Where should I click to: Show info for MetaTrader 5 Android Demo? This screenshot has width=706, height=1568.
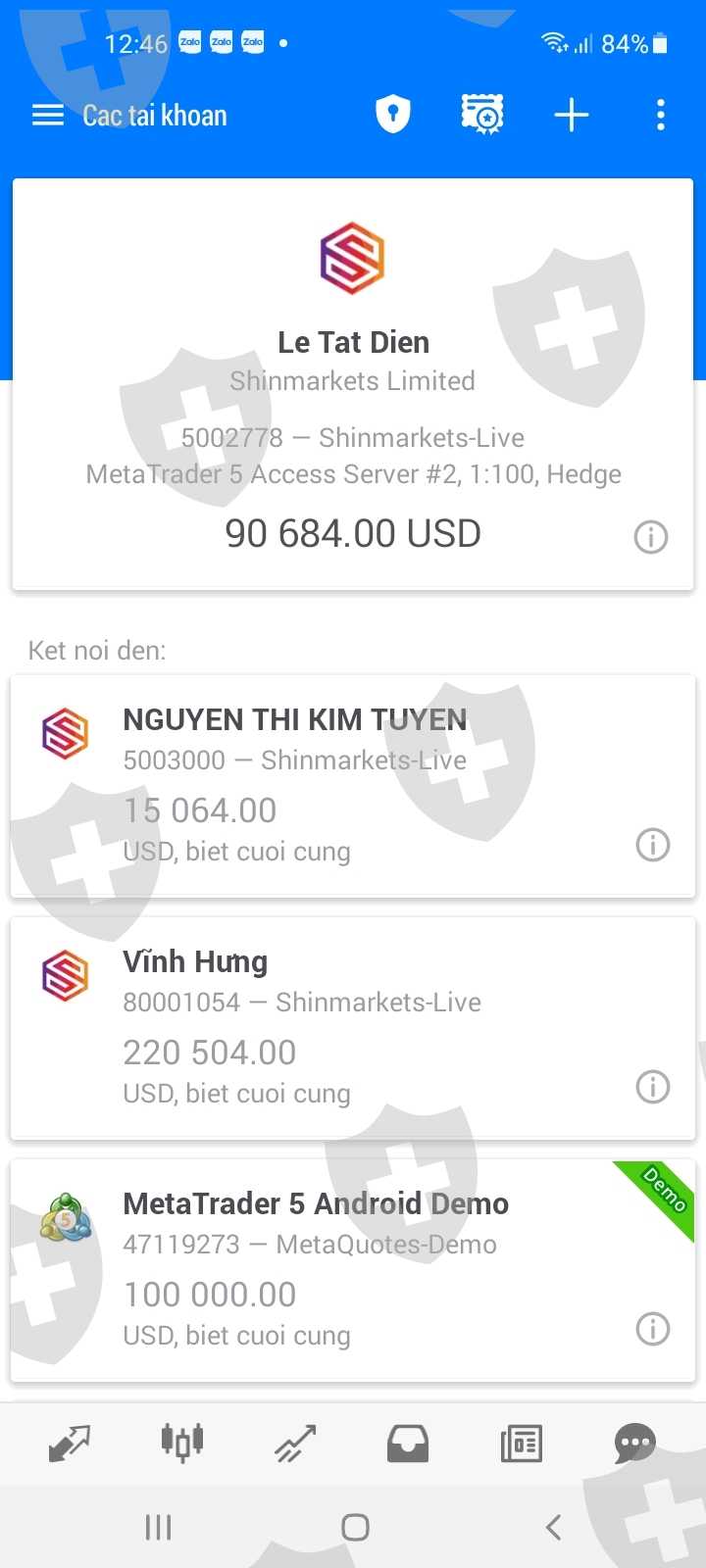tap(653, 1329)
